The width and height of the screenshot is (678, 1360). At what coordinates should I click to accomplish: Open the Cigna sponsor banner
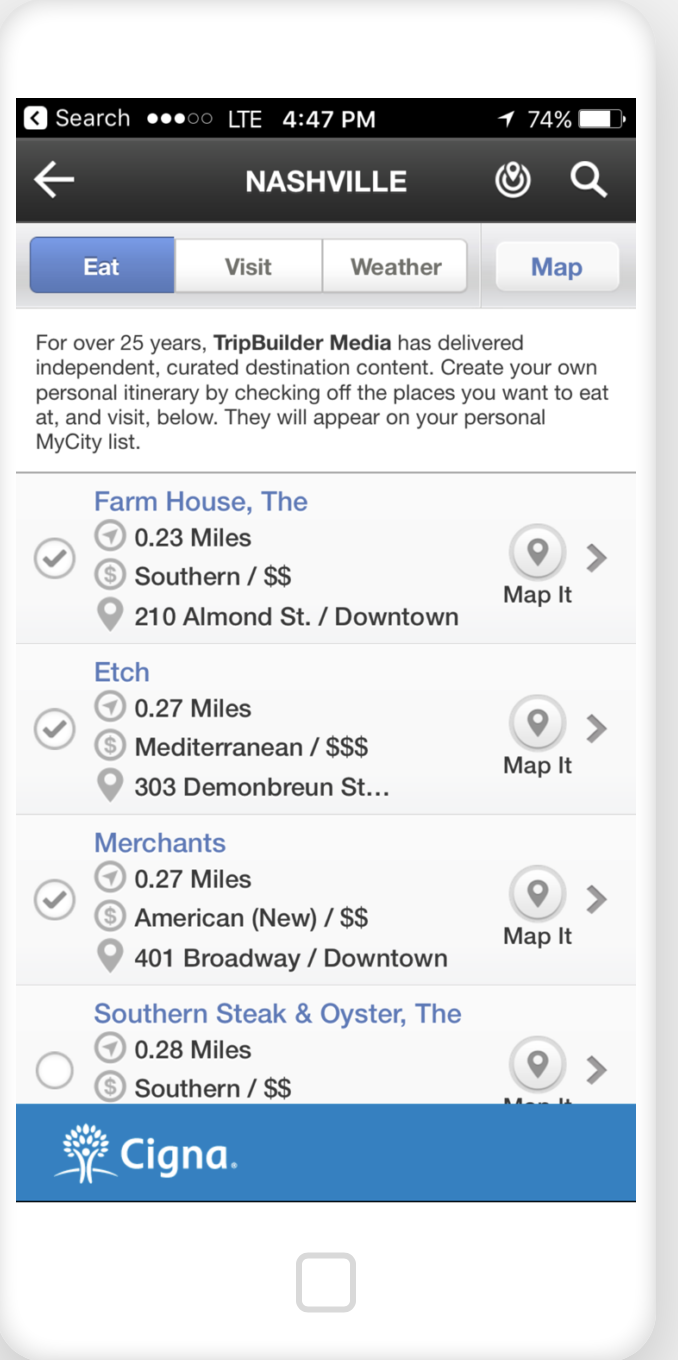[x=325, y=1152]
